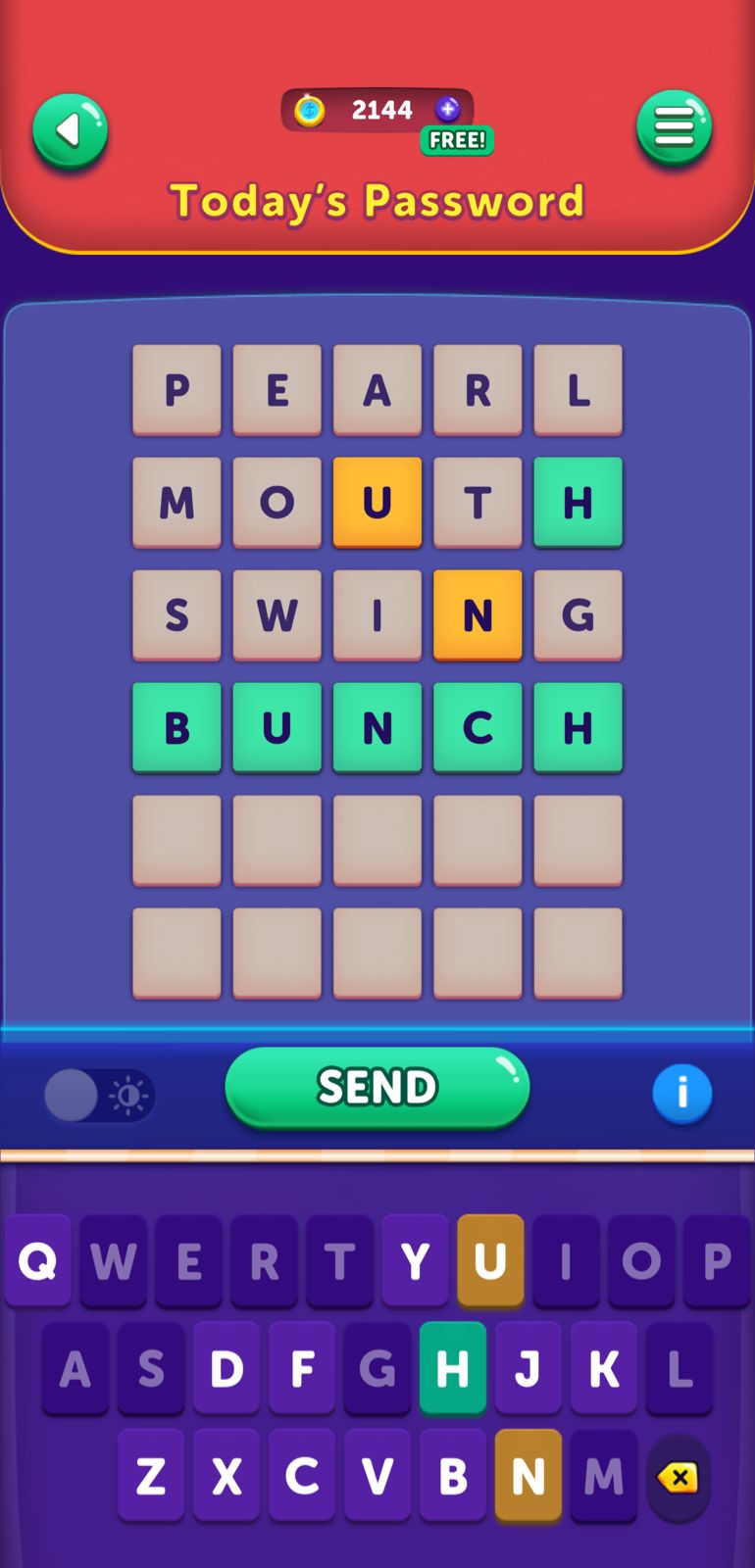
Task: Toggle the brightness theme switch
Action: 100,1095
